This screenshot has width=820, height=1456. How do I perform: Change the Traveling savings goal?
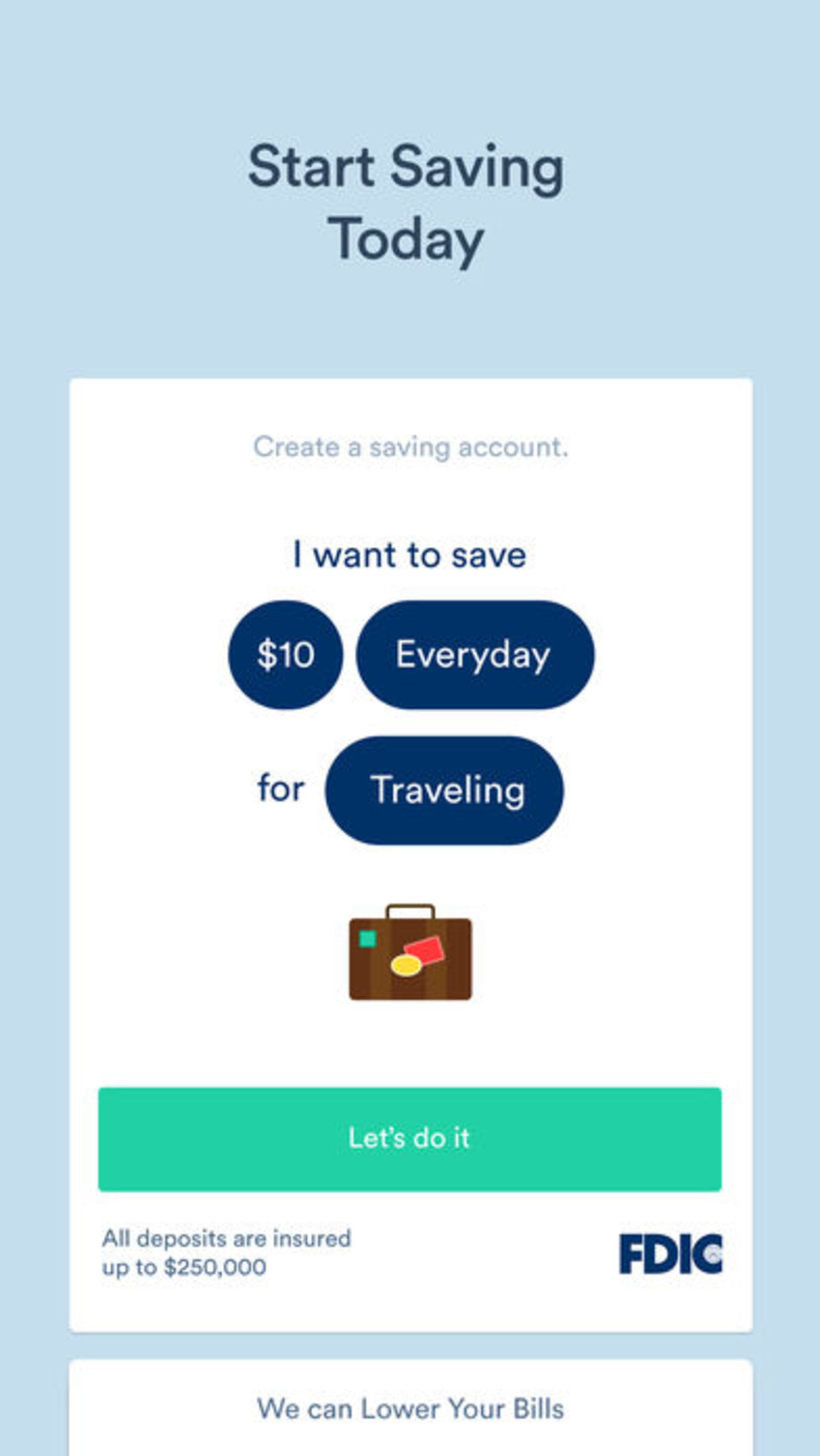point(444,790)
